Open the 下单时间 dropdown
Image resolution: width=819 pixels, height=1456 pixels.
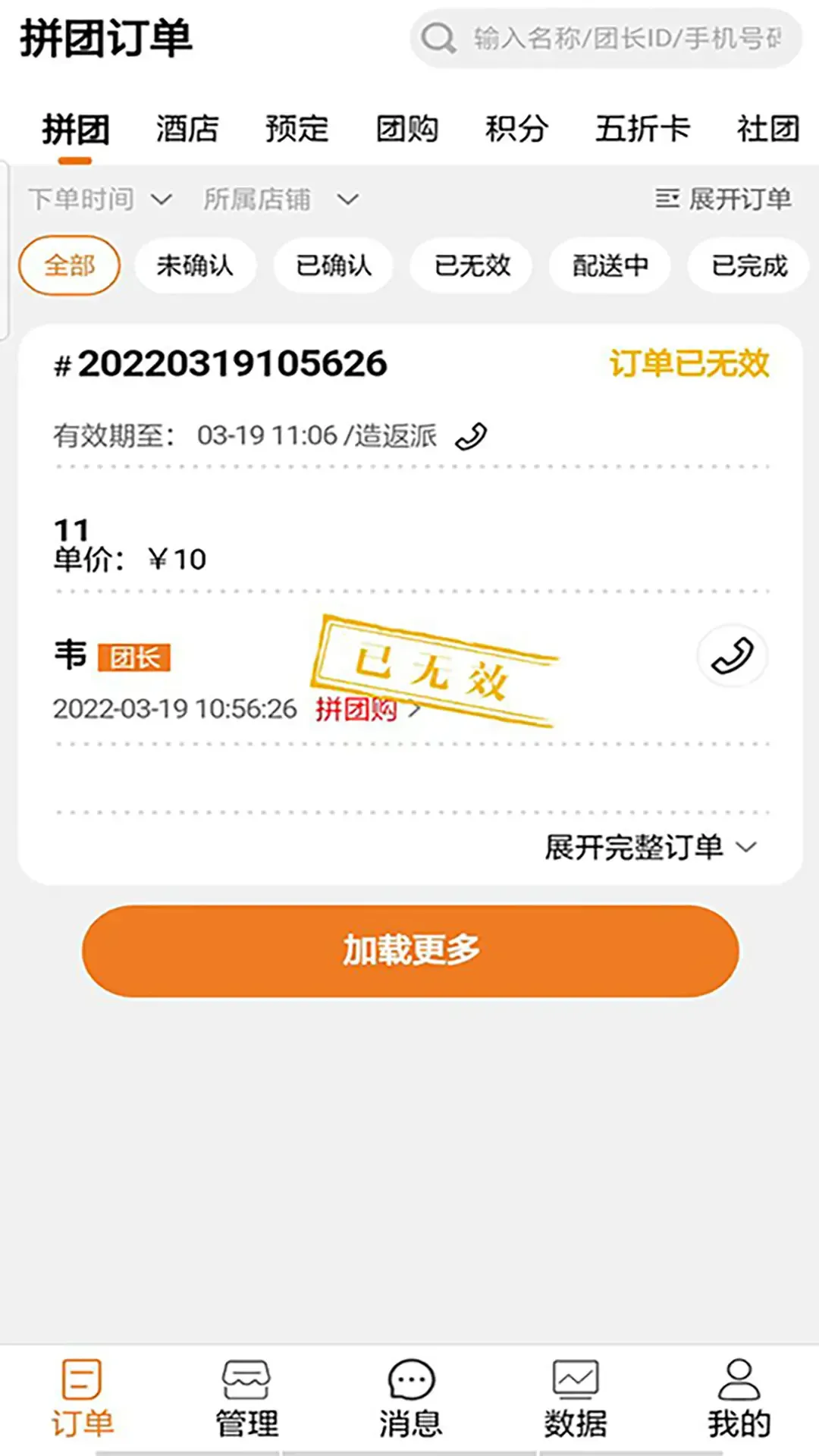[100, 199]
